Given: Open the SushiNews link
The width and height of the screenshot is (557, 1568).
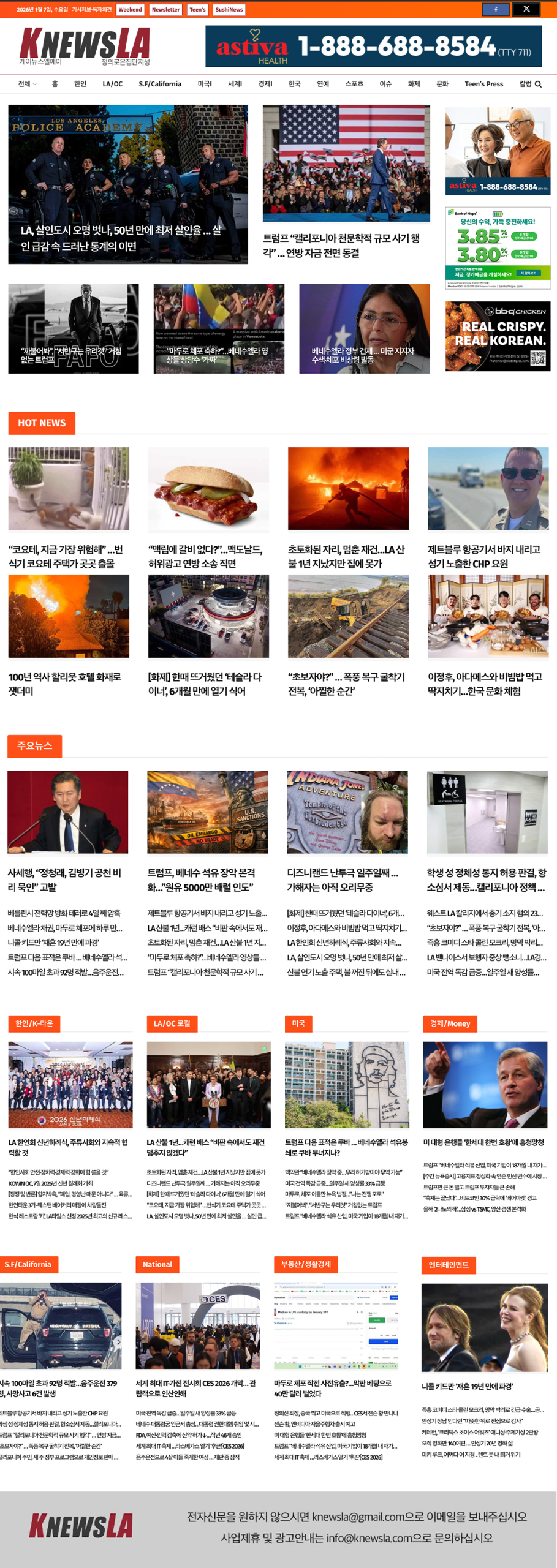Looking at the screenshot, I should [x=229, y=10].
